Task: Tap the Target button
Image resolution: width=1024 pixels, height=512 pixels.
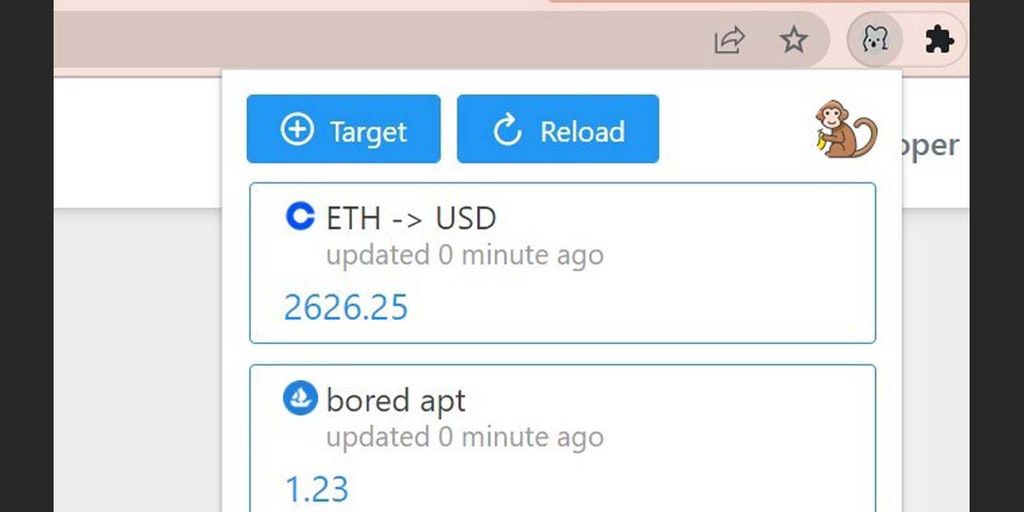Action: (x=343, y=129)
